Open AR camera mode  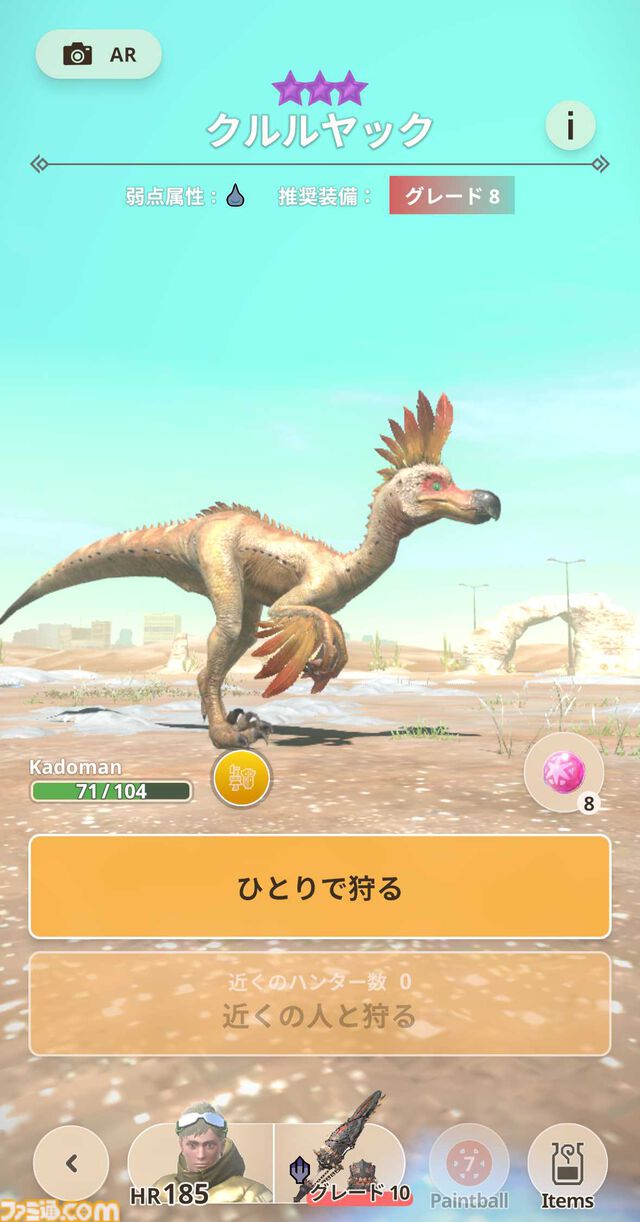pyautogui.click(x=98, y=55)
